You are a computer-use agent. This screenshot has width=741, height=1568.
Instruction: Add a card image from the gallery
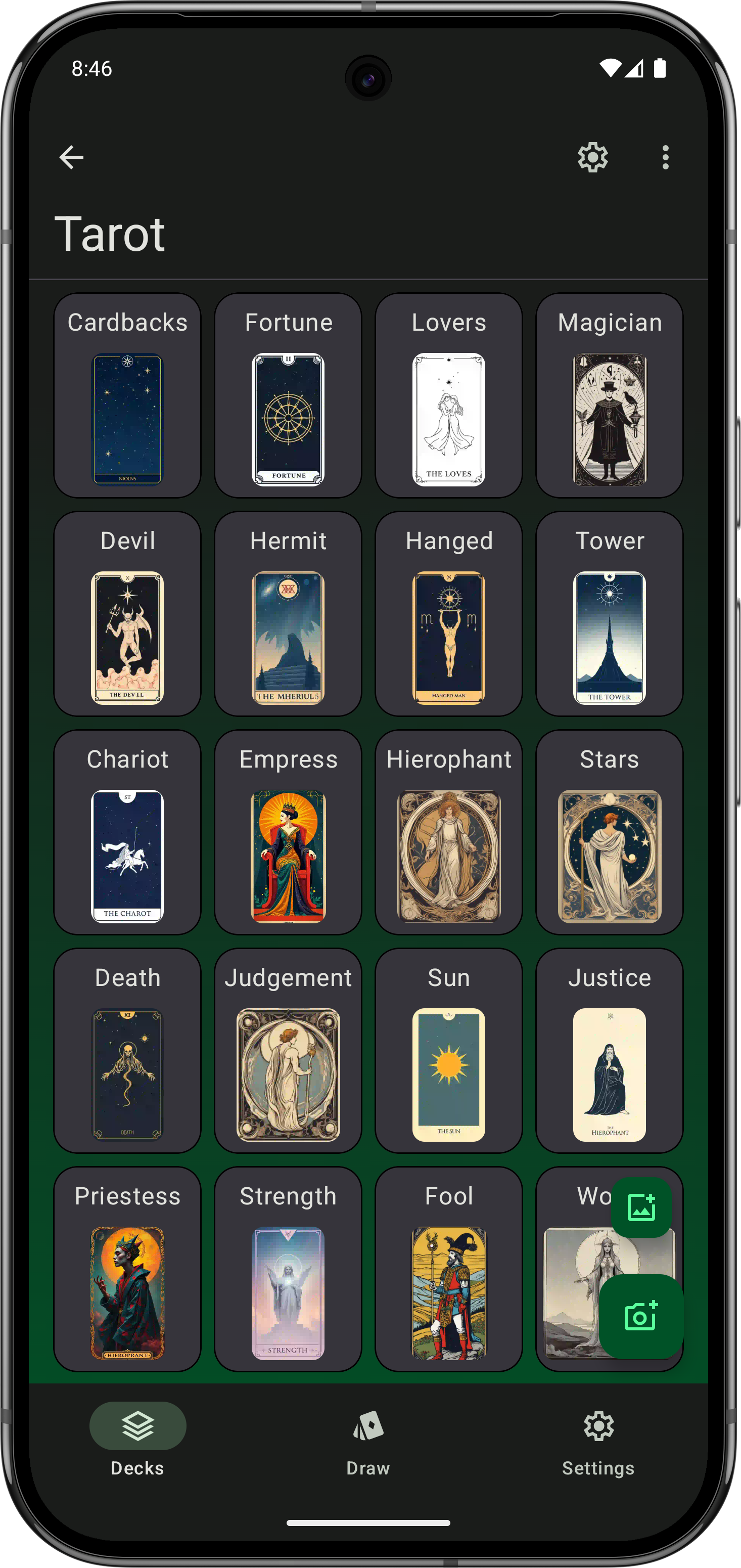(640, 1207)
